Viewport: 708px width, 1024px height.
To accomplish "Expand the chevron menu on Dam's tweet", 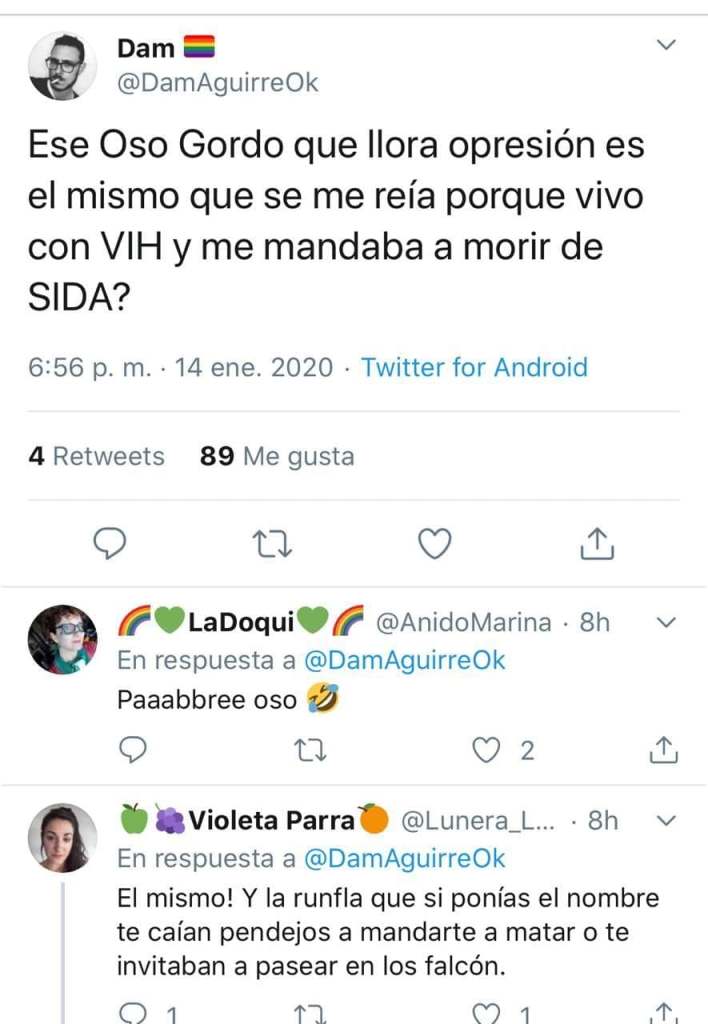I will [x=666, y=45].
